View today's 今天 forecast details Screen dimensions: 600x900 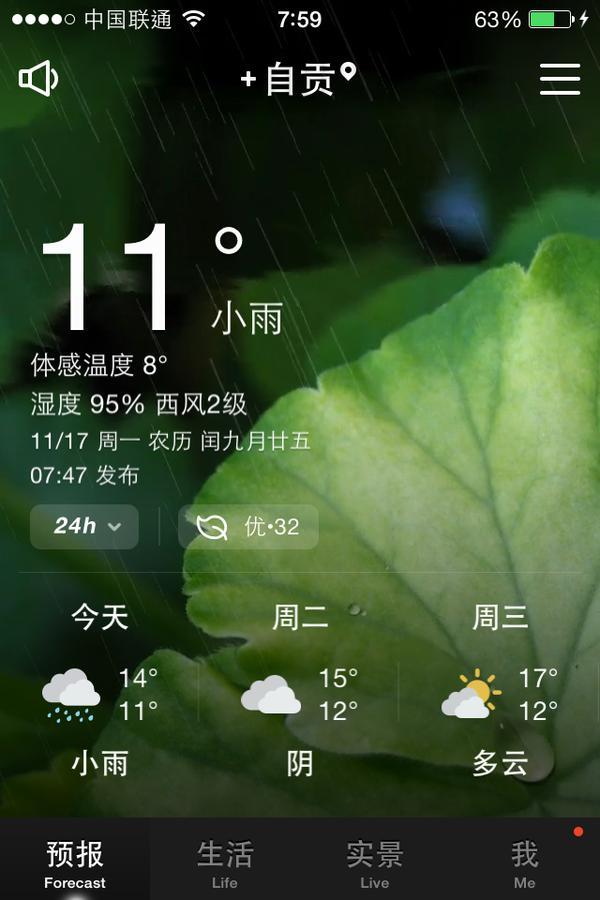(100, 690)
